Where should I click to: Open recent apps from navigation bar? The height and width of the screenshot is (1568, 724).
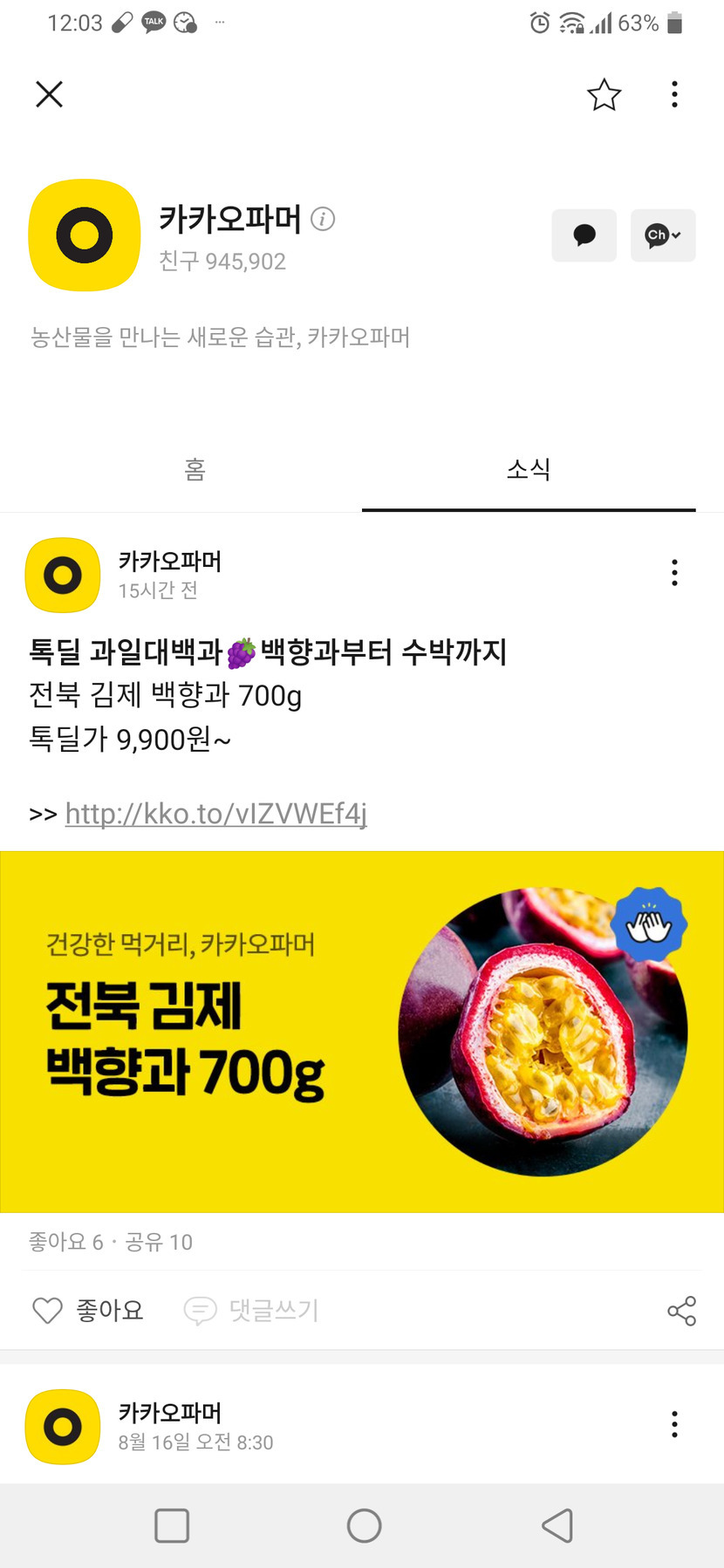point(172,1525)
